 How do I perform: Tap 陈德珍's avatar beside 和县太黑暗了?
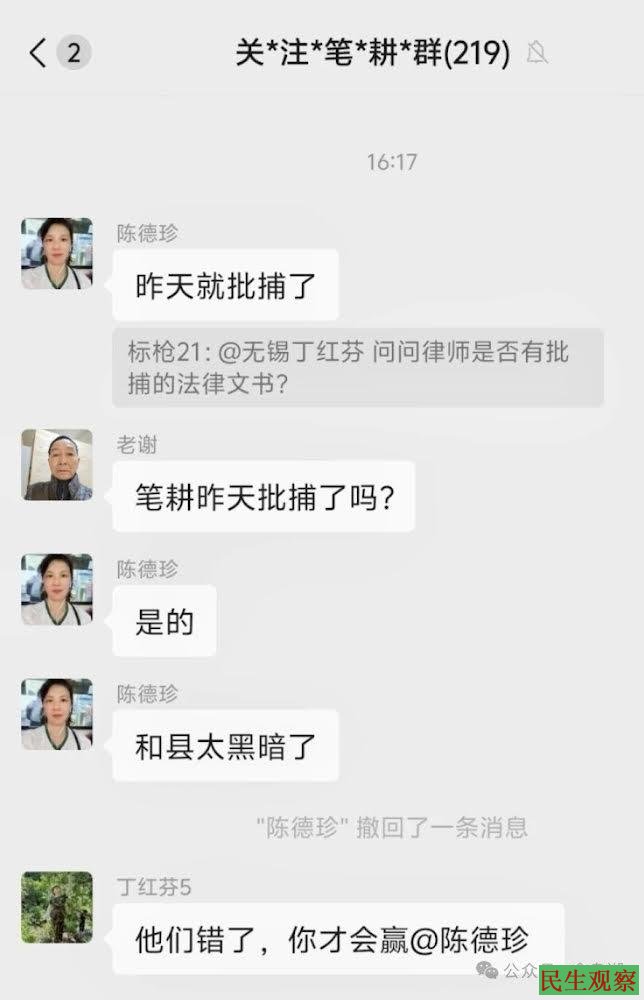click(57, 714)
